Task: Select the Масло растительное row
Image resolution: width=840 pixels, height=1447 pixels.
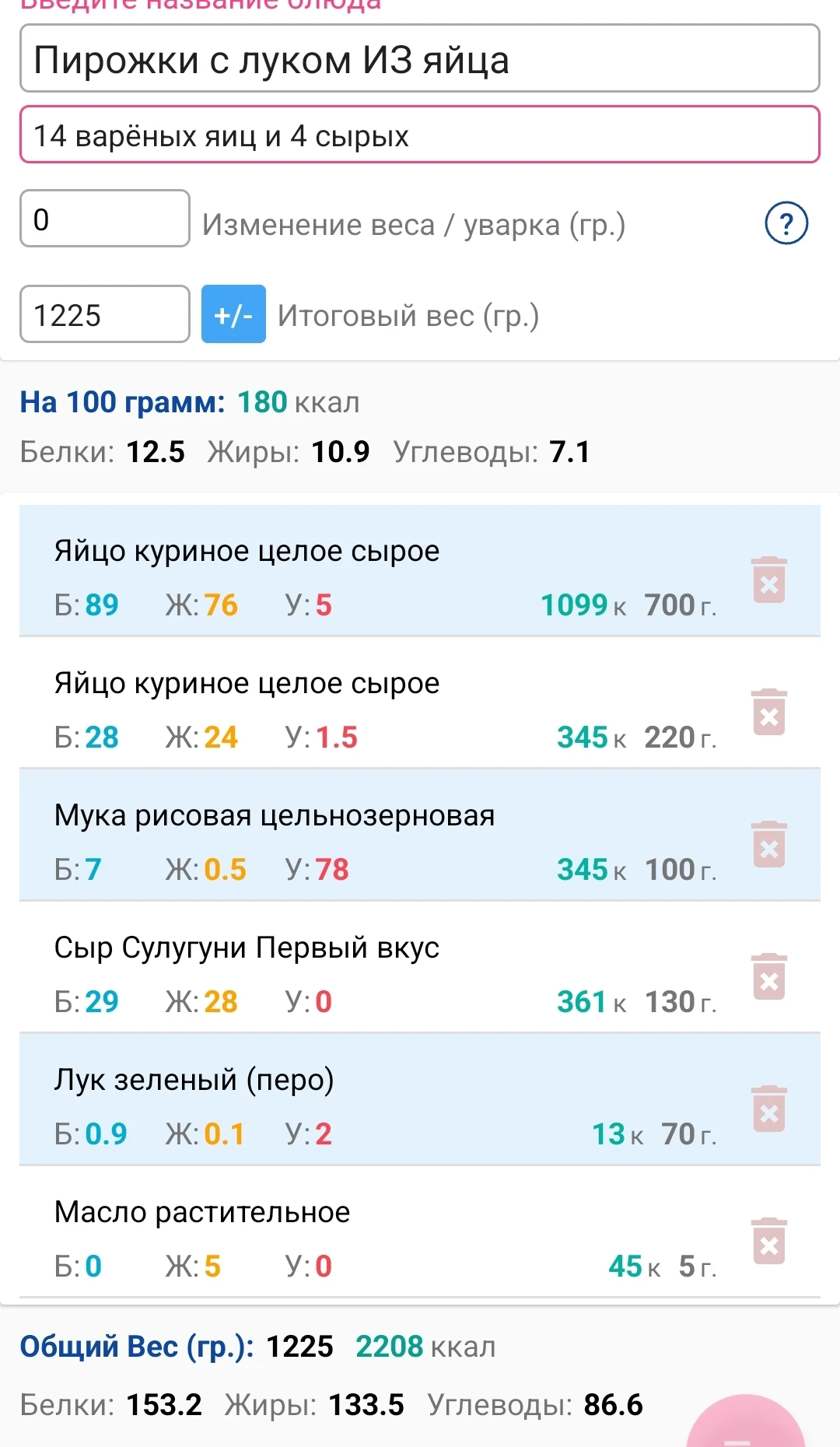Action: click(373, 1233)
